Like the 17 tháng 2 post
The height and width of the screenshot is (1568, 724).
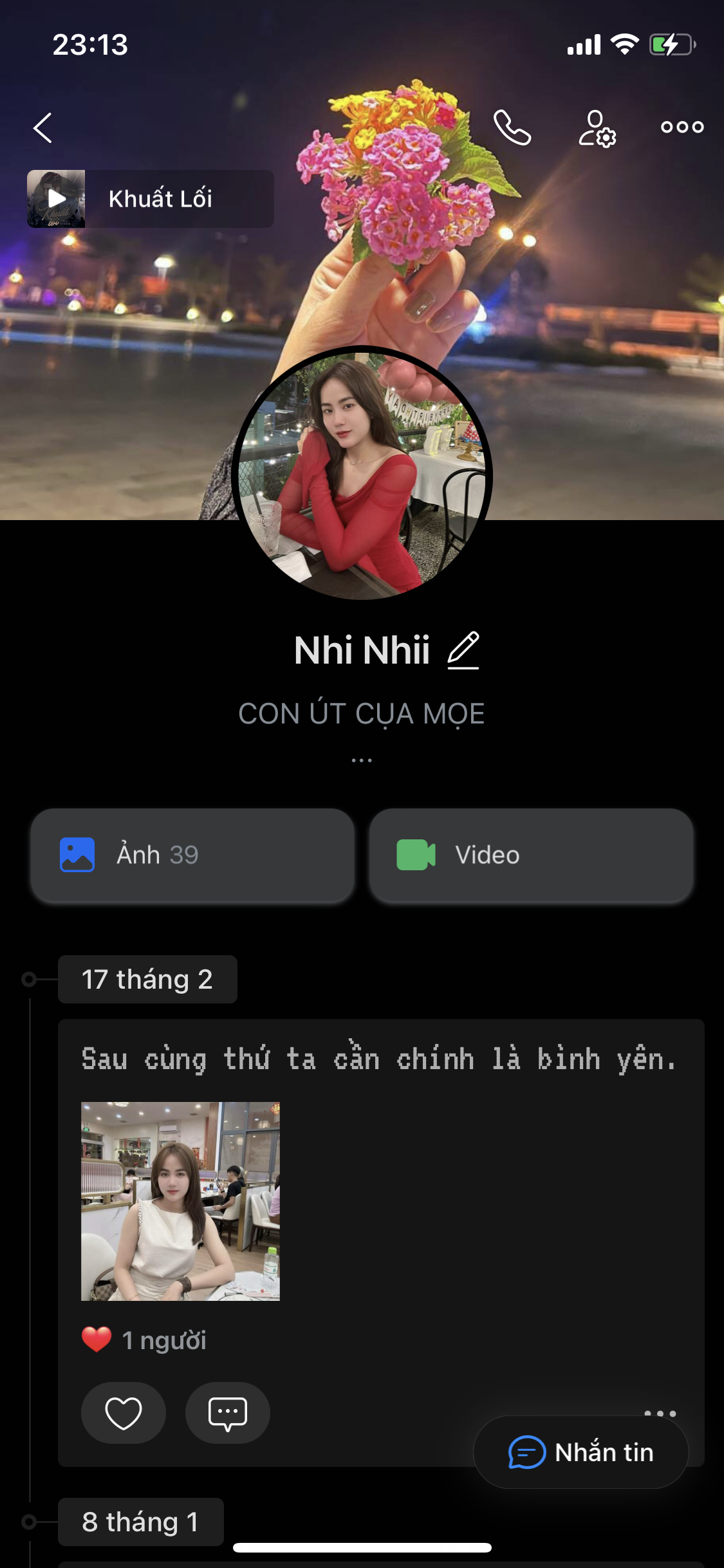(123, 1414)
